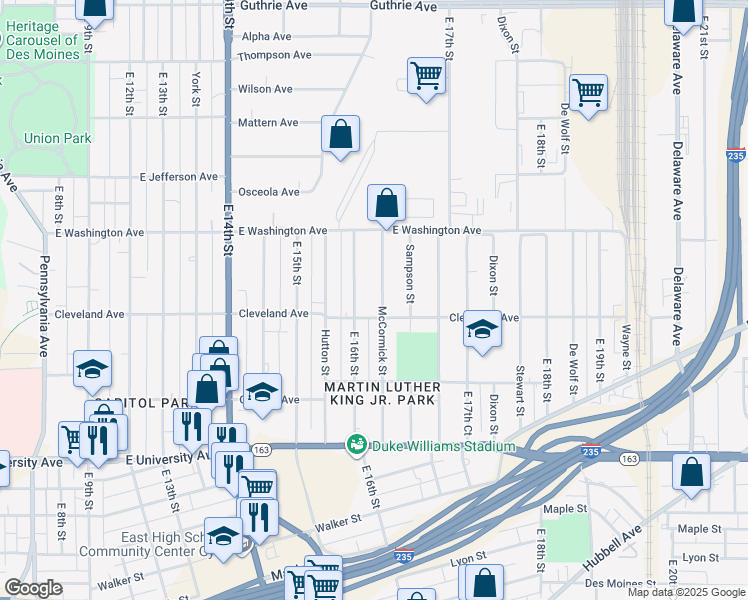Open the Google logo link
The width and height of the screenshot is (748, 600).
(33, 588)
